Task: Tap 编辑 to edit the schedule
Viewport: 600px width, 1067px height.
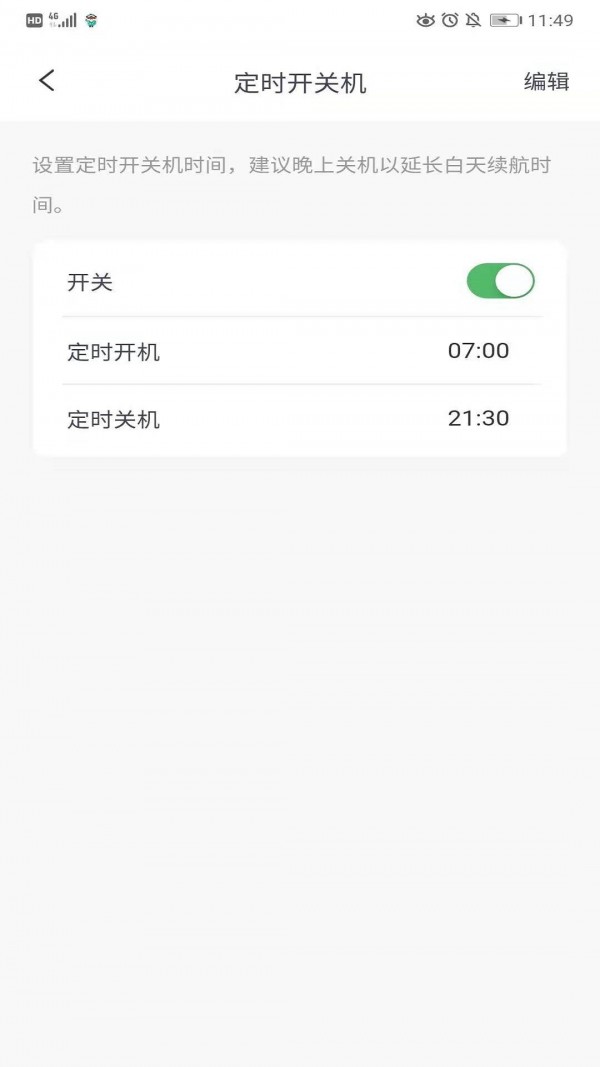Action: [546, 82]
